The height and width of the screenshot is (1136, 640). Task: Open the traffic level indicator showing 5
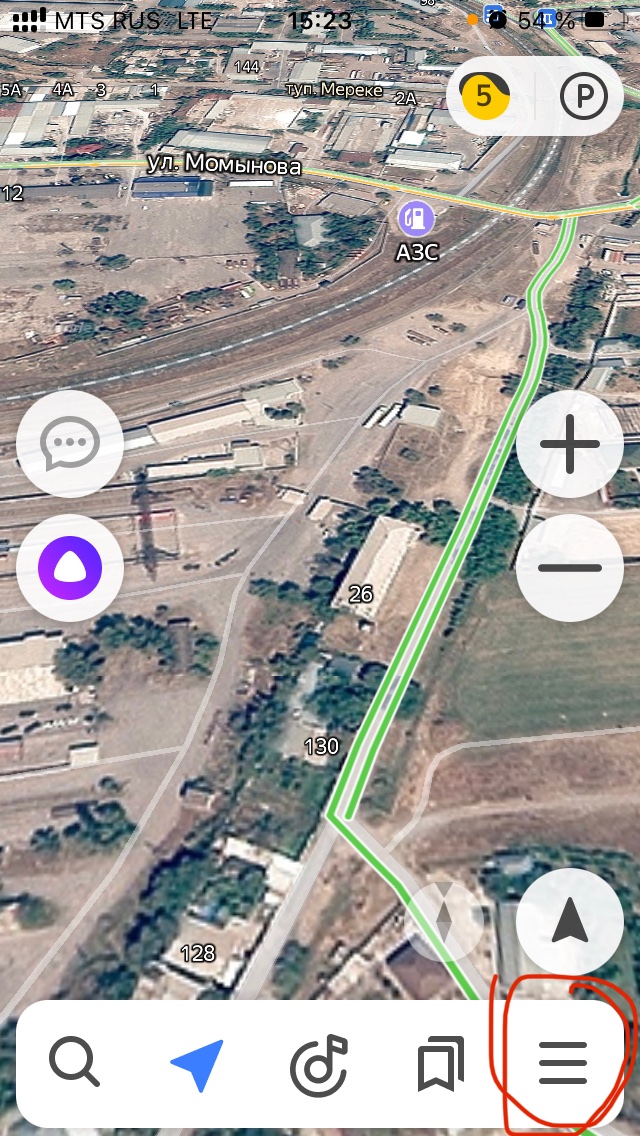click(x=485, y=96)
